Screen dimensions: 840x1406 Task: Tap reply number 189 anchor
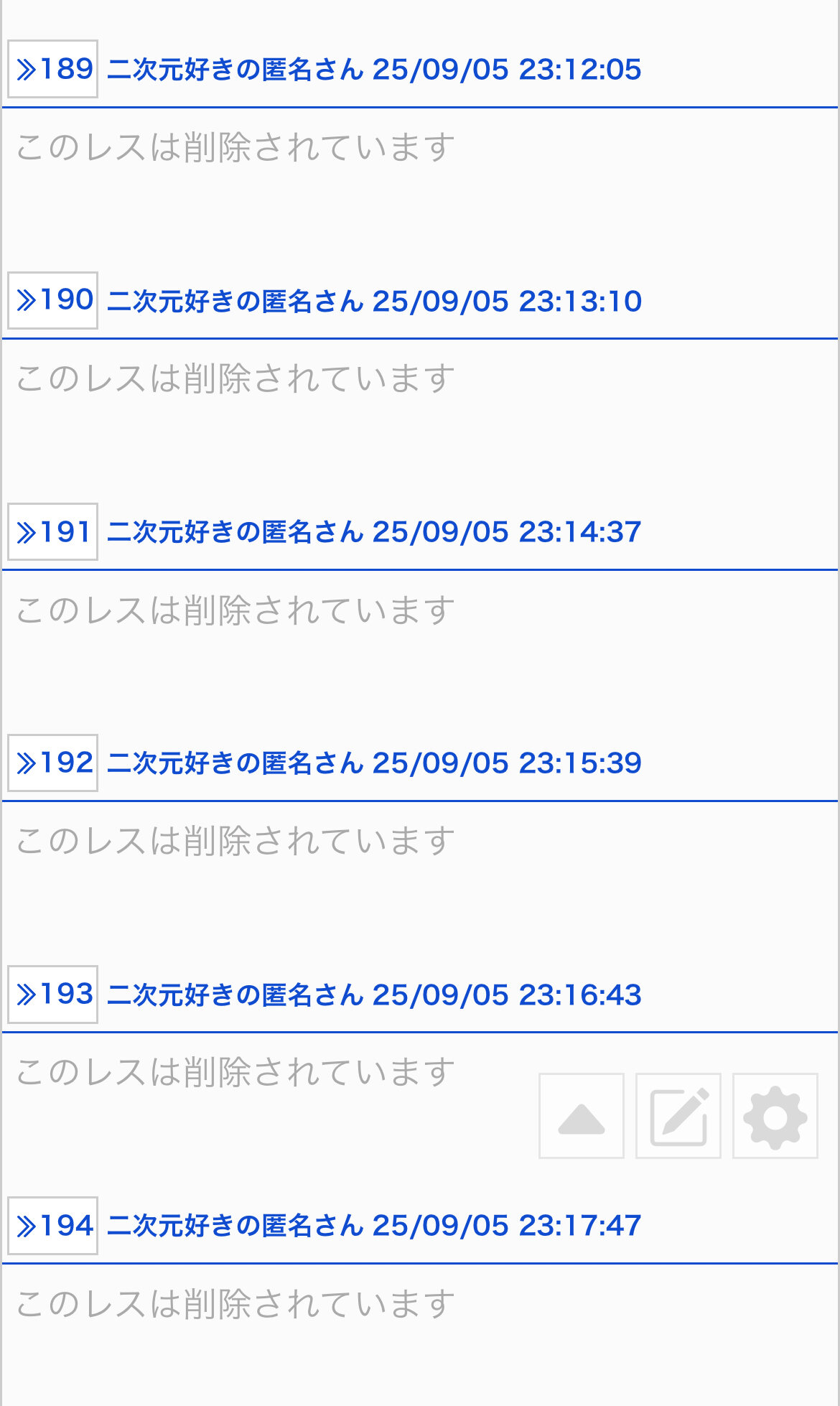click(x=53, y=69)
